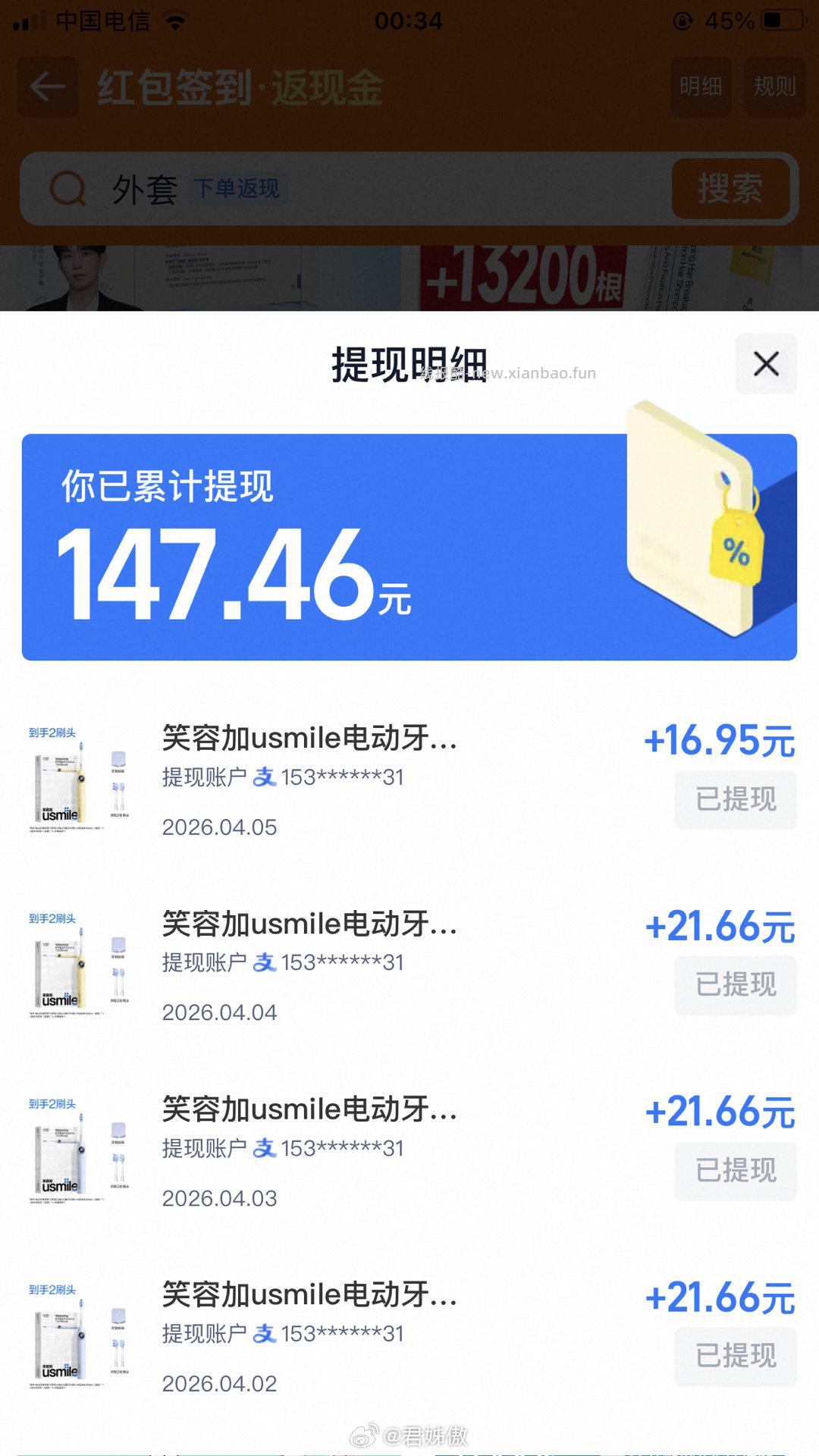This screenshot has height=1456, width=819.
Task: Tap the Alipay 支 icon on the 2026.04.05 record
Action: [264, 777]
